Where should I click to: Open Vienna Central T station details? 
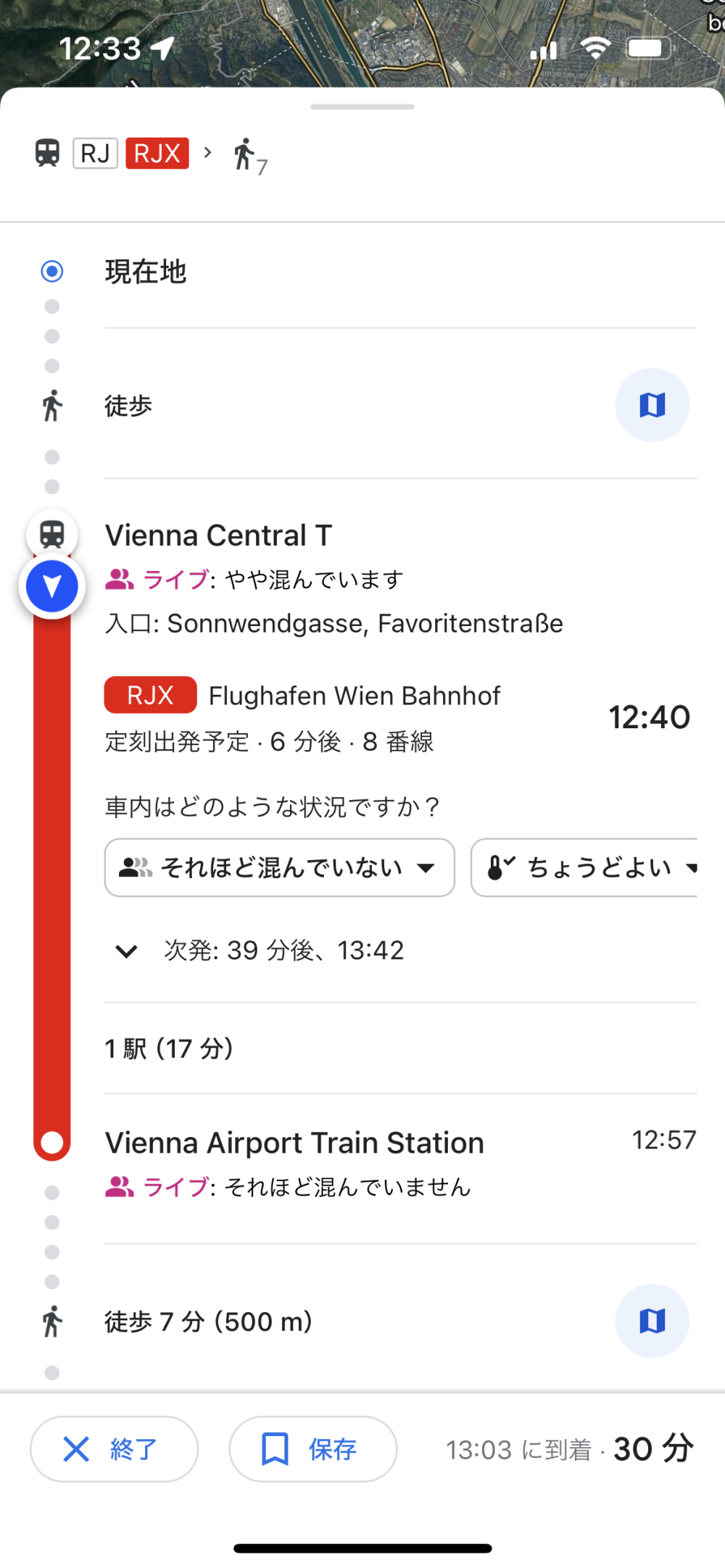pyautogui.click(x=218, y=535)
